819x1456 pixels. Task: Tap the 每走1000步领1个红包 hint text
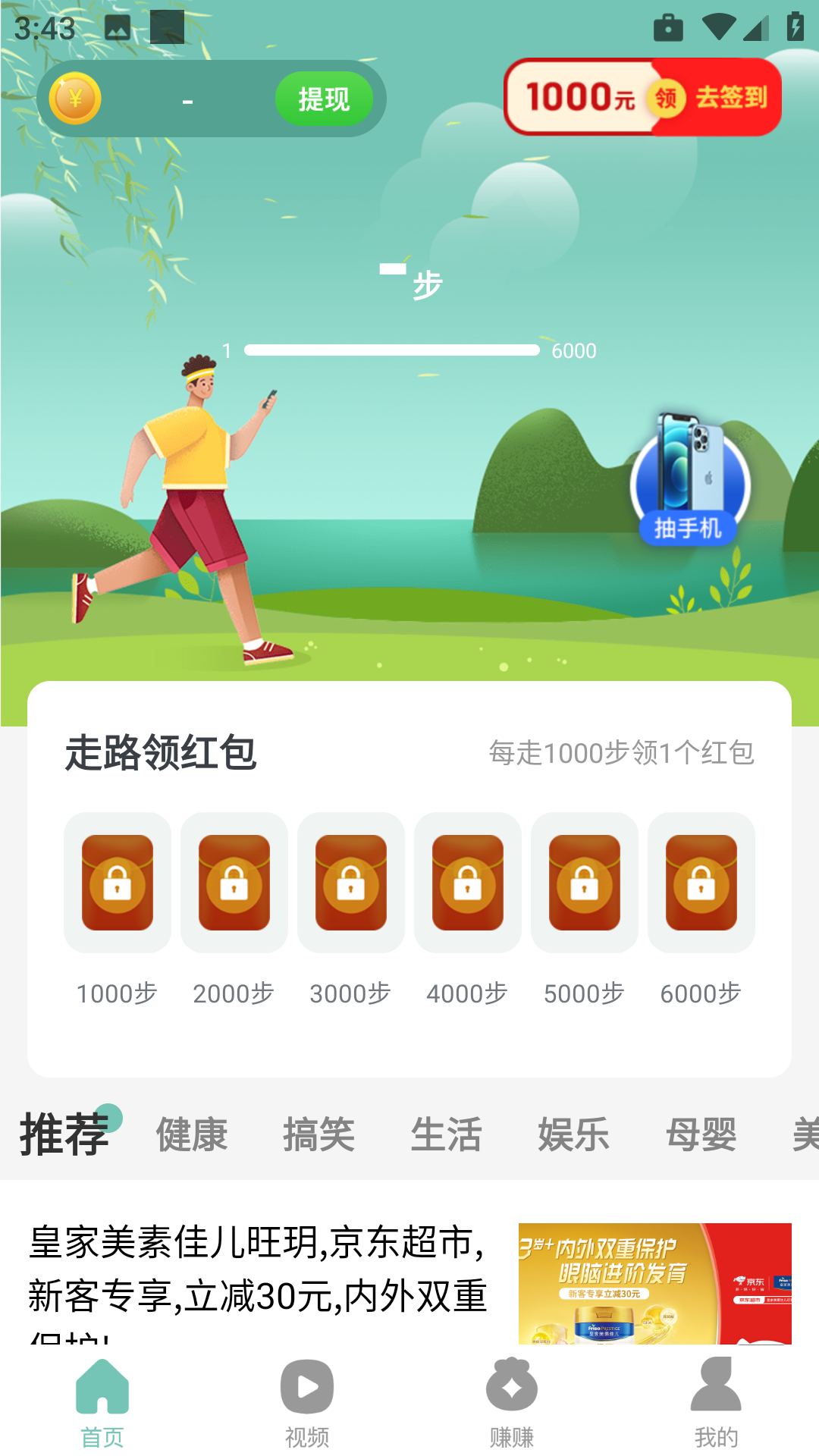(622, 752)
